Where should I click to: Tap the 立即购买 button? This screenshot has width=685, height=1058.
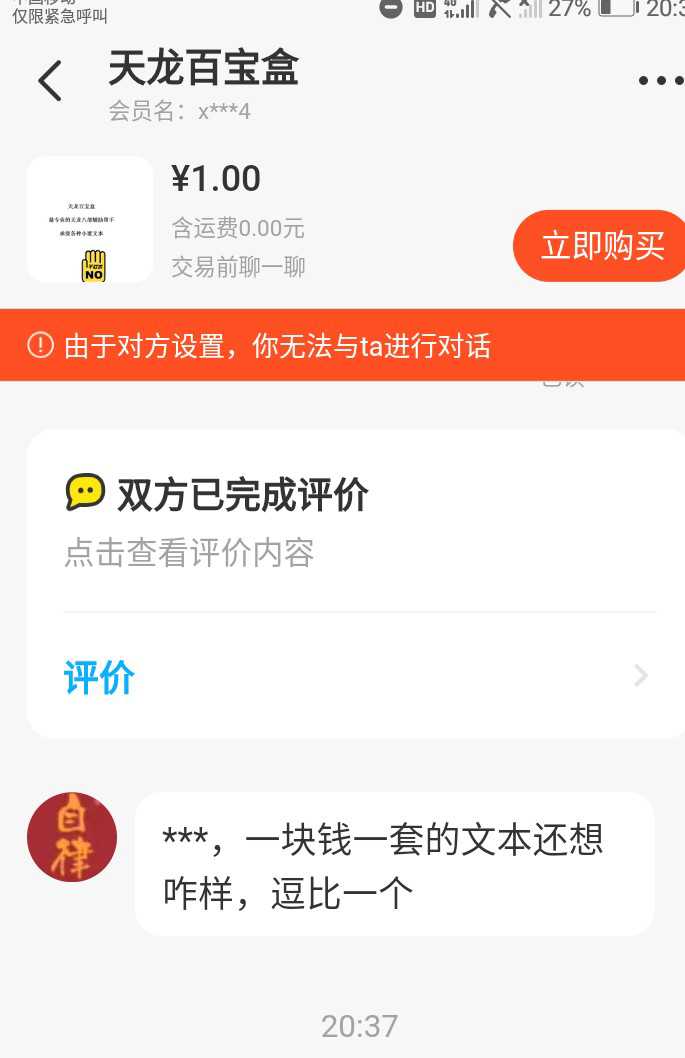pos(602,246)
